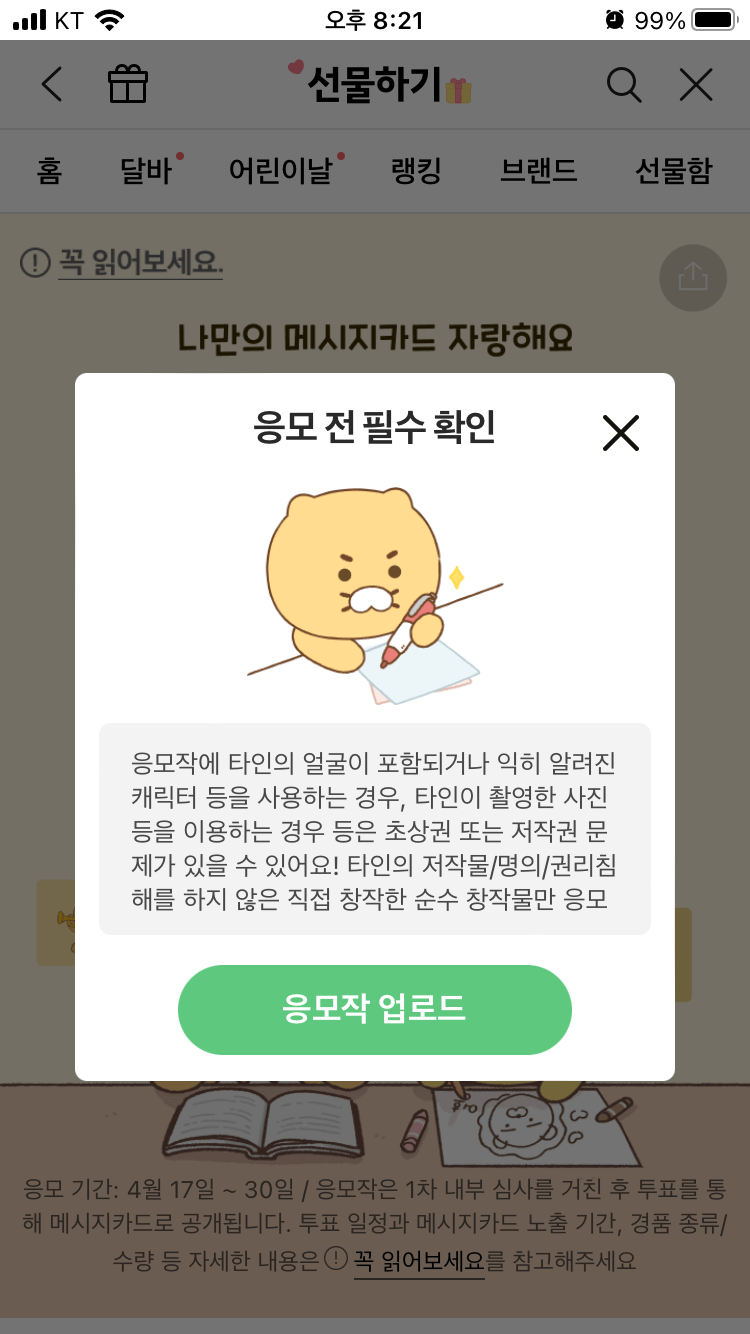The image size is (750, 1334).
Task: Dismiss the 응모 전 필수 확인 popup
Action: [620, 432]
